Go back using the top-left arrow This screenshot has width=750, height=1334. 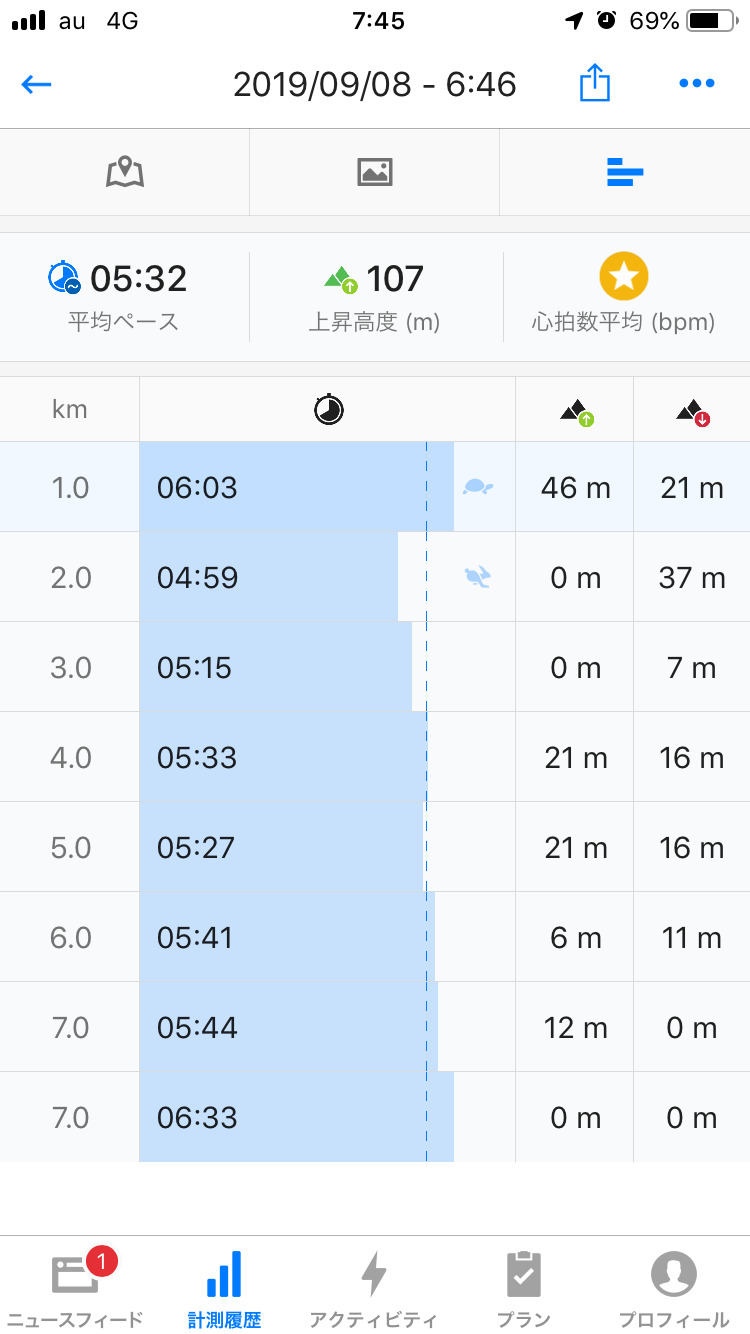click(x=36, y=84)
